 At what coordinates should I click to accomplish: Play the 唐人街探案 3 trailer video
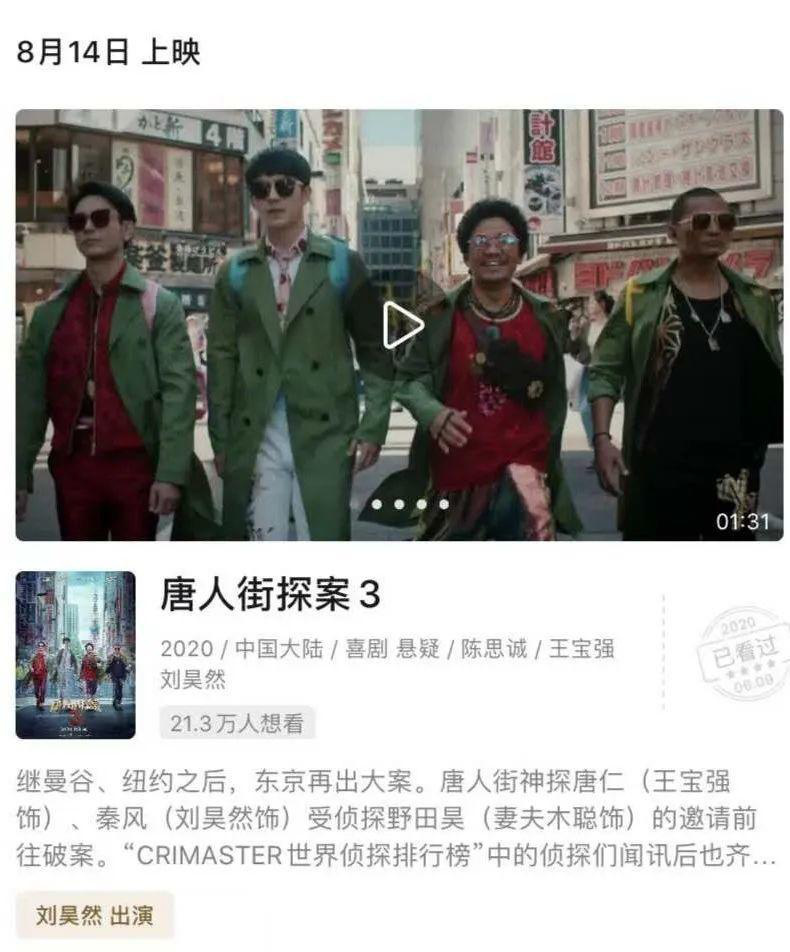[x=402, y=325]
